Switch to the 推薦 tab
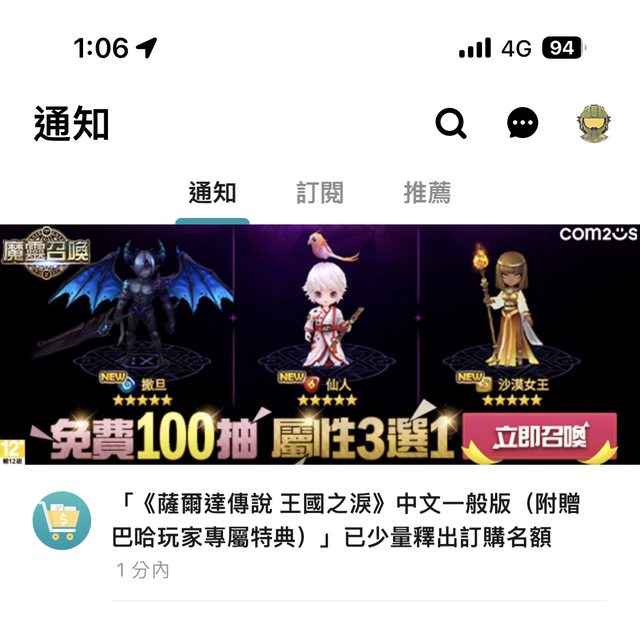 (x=427, y=193)
